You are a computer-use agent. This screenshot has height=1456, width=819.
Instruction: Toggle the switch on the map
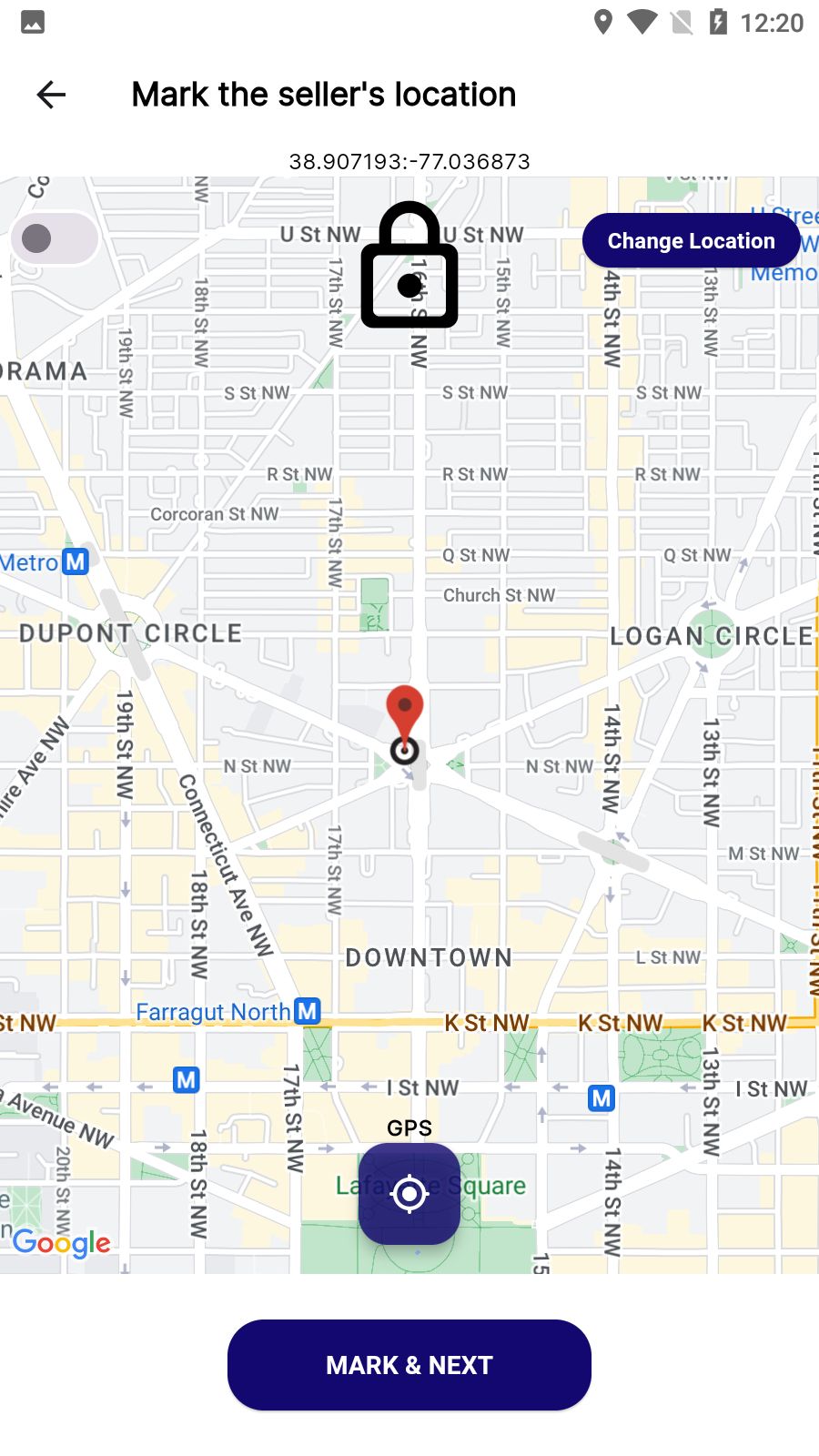click(x=54, y=239)
